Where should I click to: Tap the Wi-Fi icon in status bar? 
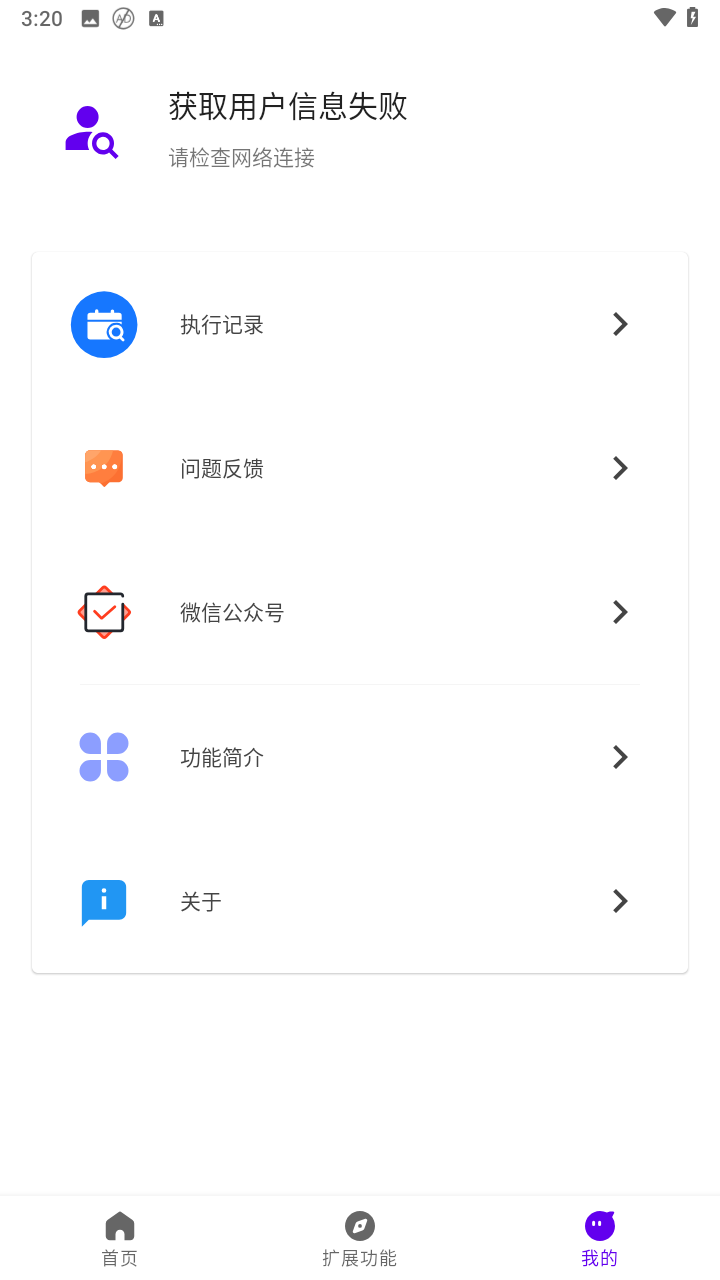coord(663,17)
